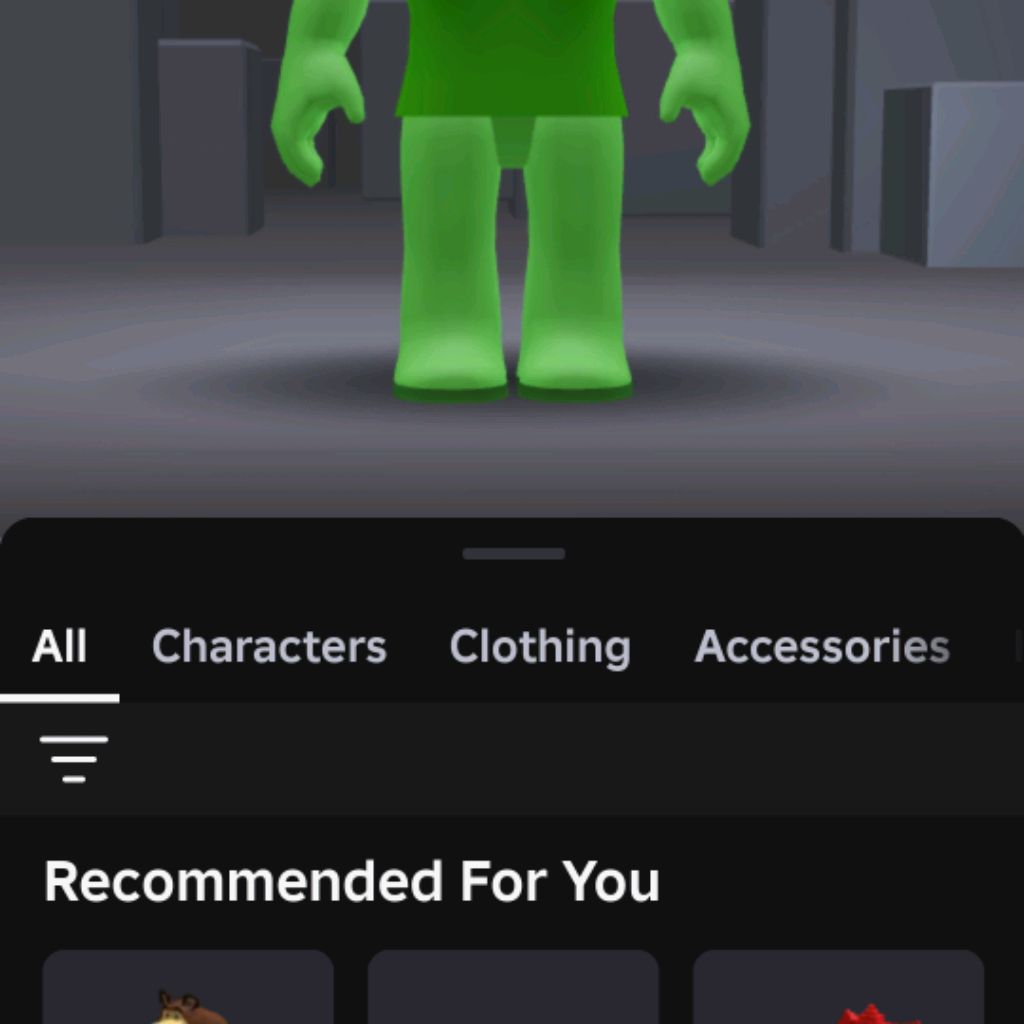
Task: Open the recommended item with red spikes
Action: (838, 990)
